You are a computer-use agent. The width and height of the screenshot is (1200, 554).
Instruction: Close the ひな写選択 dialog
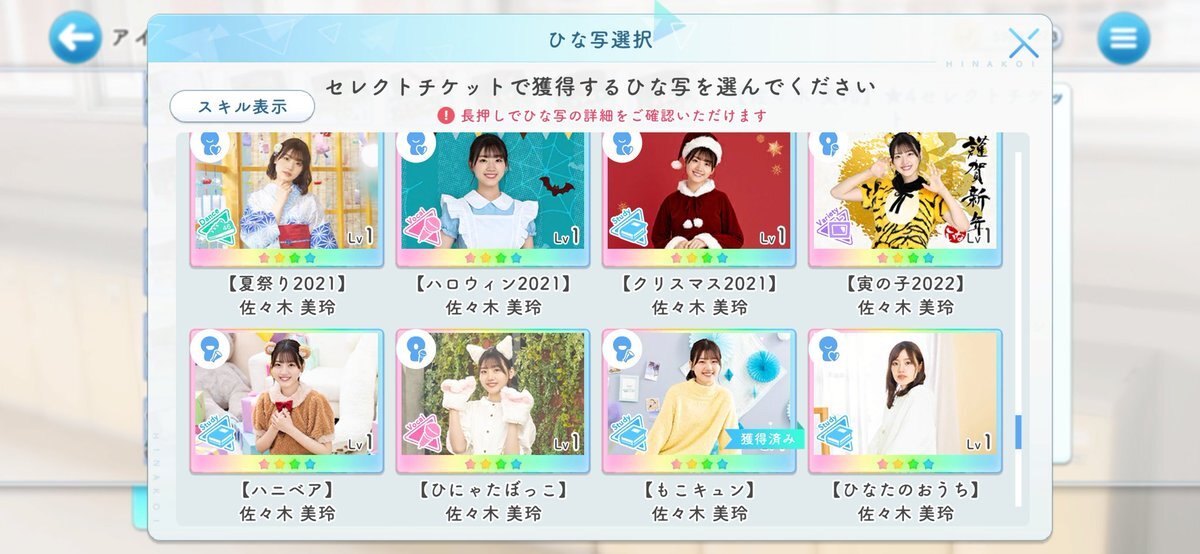click(1023, 43)
